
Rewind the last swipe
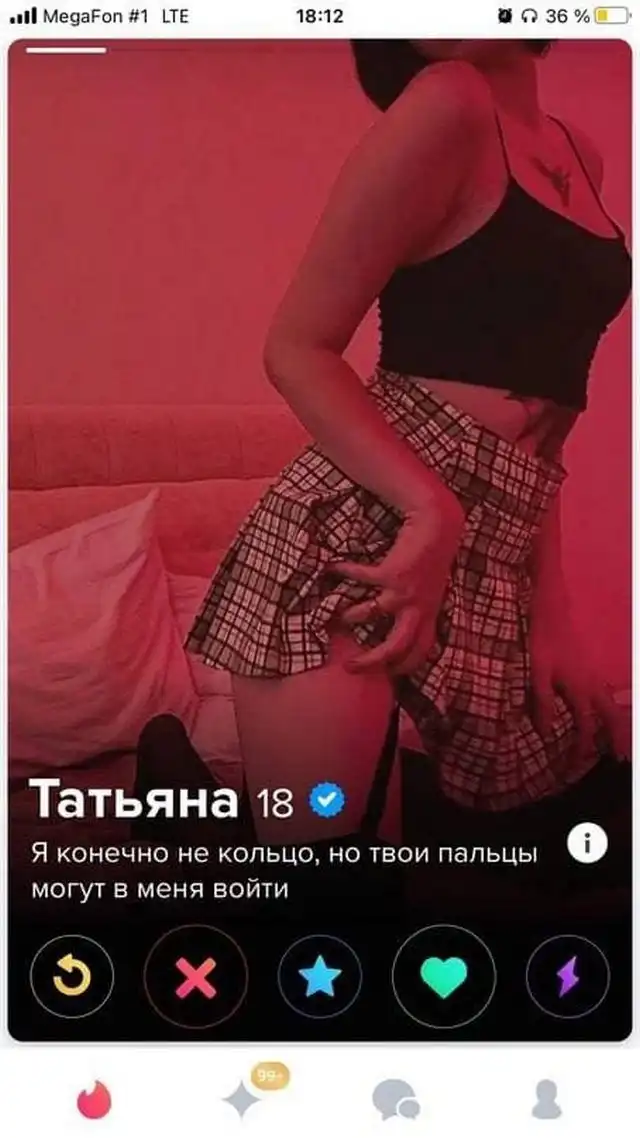(72, 976)
